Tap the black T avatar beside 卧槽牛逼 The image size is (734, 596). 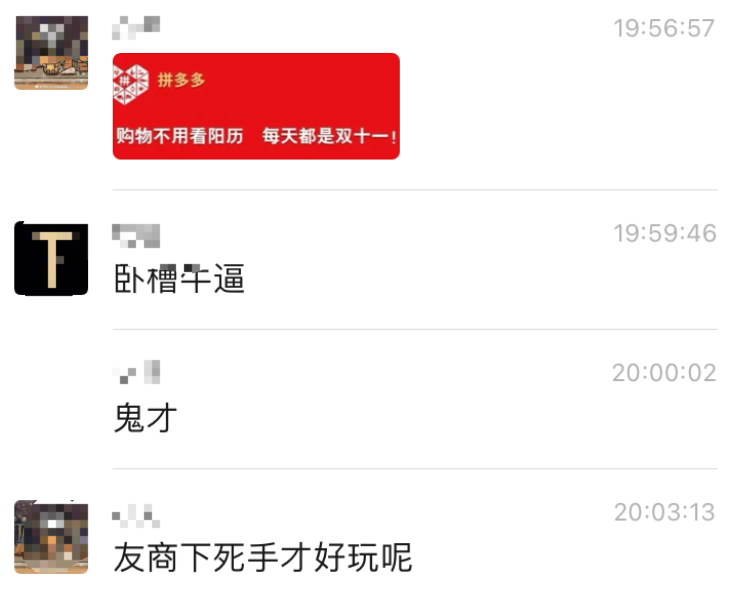[51, 259]
